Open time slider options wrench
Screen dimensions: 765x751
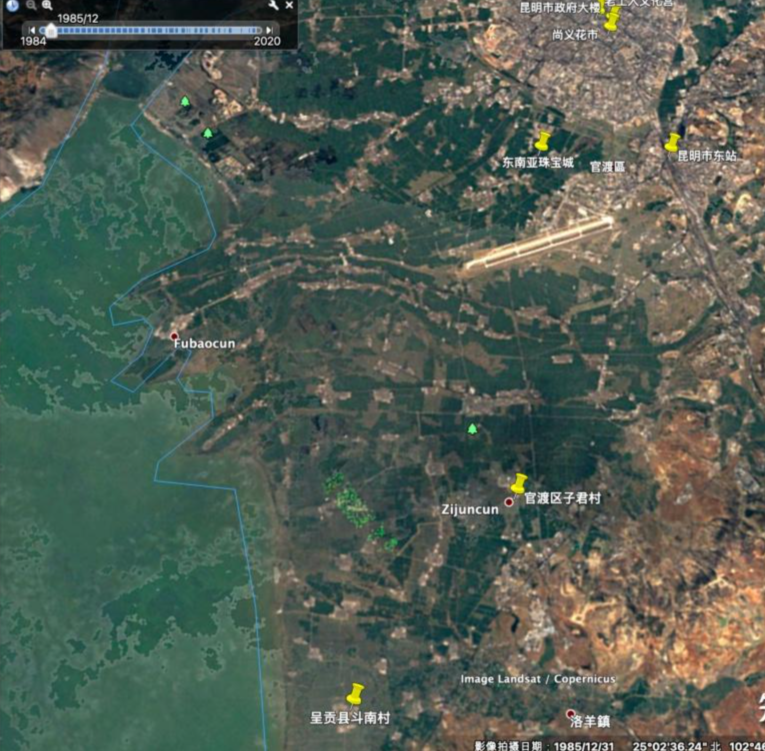tap(273, 5)
